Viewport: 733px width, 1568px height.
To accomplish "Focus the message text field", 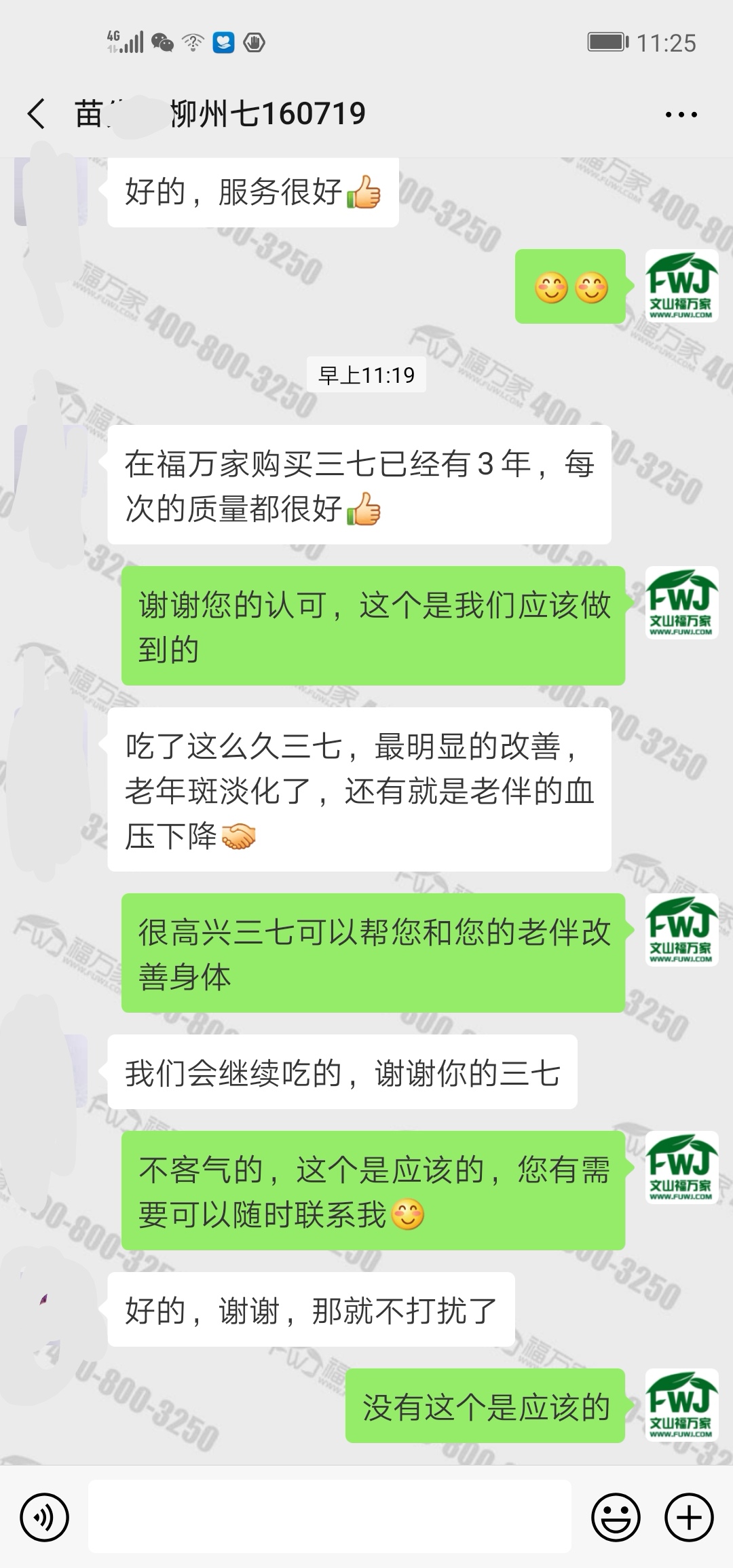I will pyautogui.click(x=329, y=1516).
